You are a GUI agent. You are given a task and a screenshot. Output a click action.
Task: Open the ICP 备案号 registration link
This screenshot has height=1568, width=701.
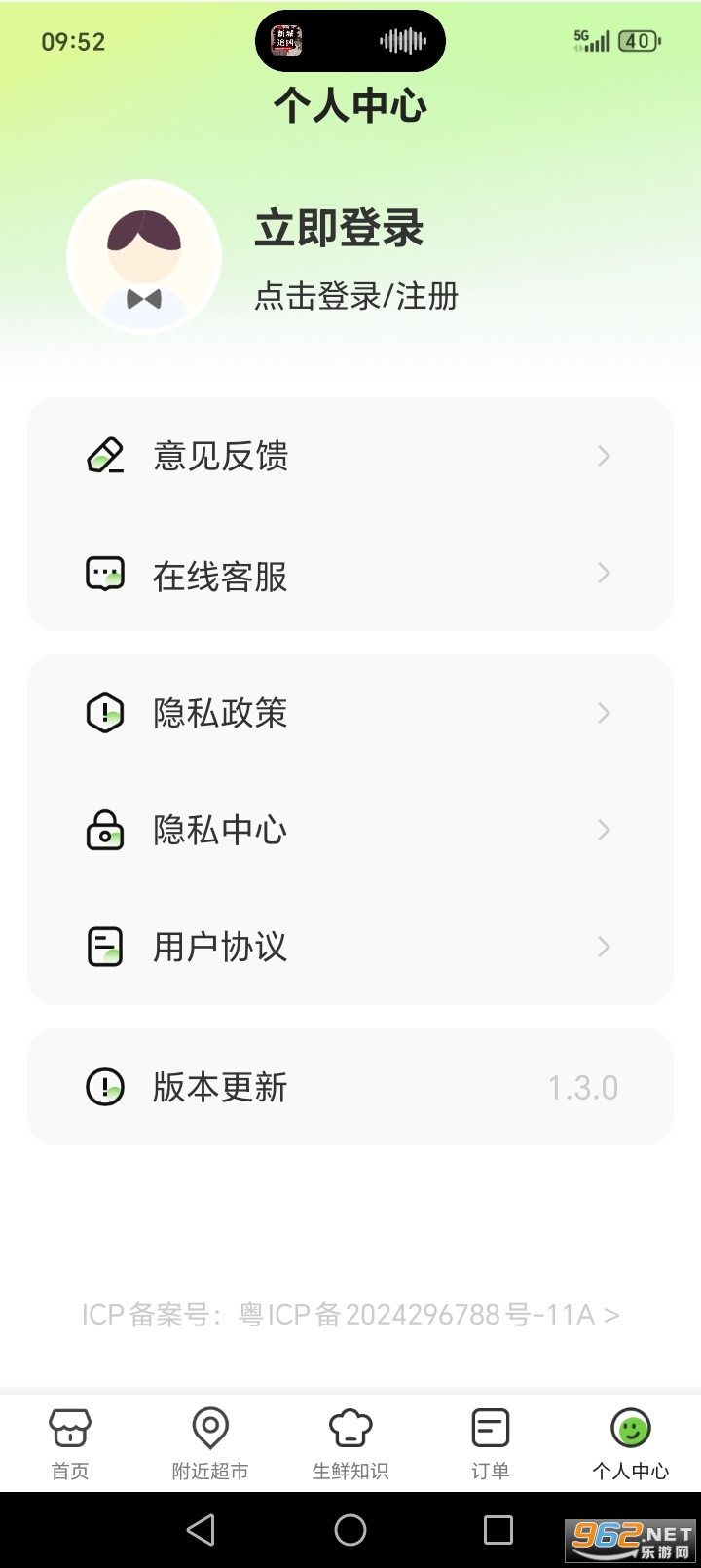click(x=349, y=1314)
